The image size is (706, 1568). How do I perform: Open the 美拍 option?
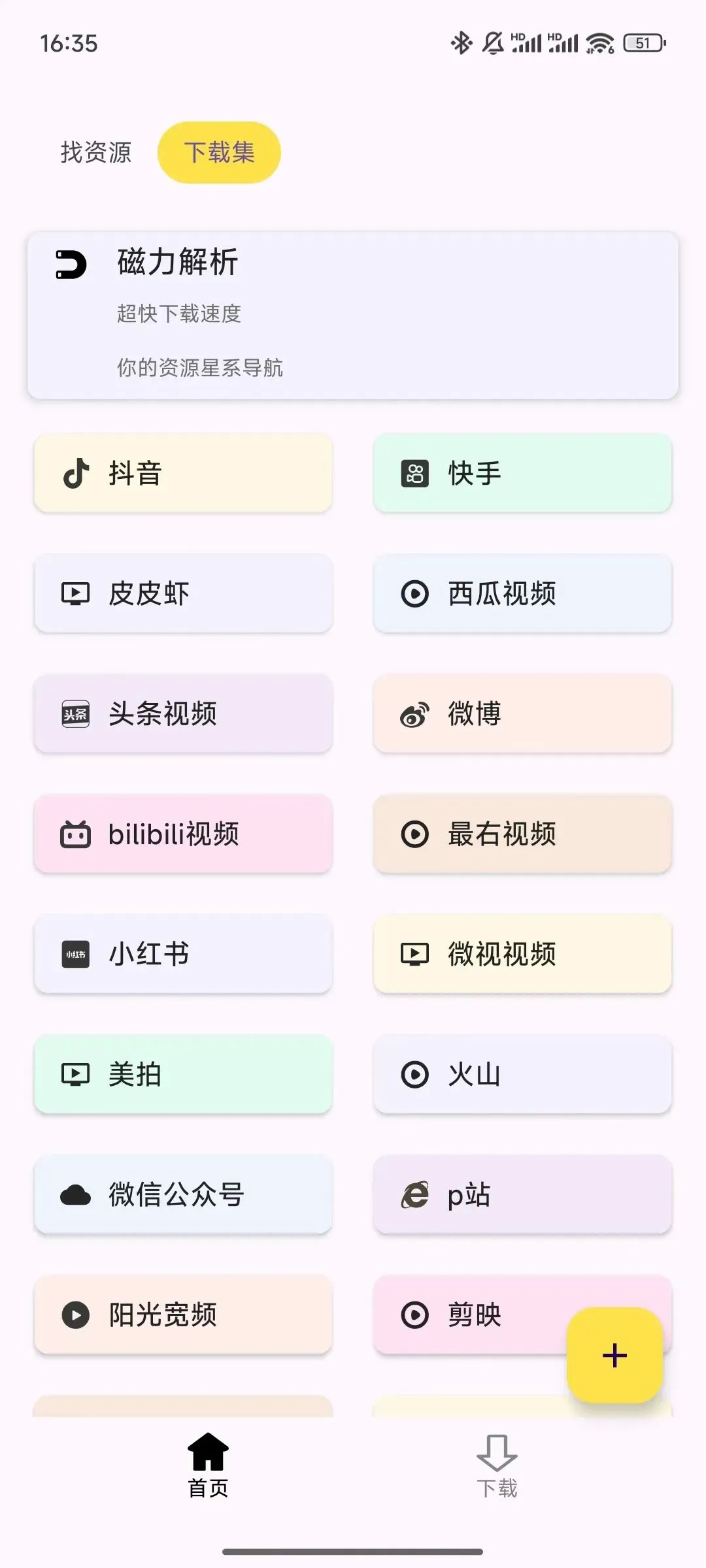click(x=183, y=1074)
